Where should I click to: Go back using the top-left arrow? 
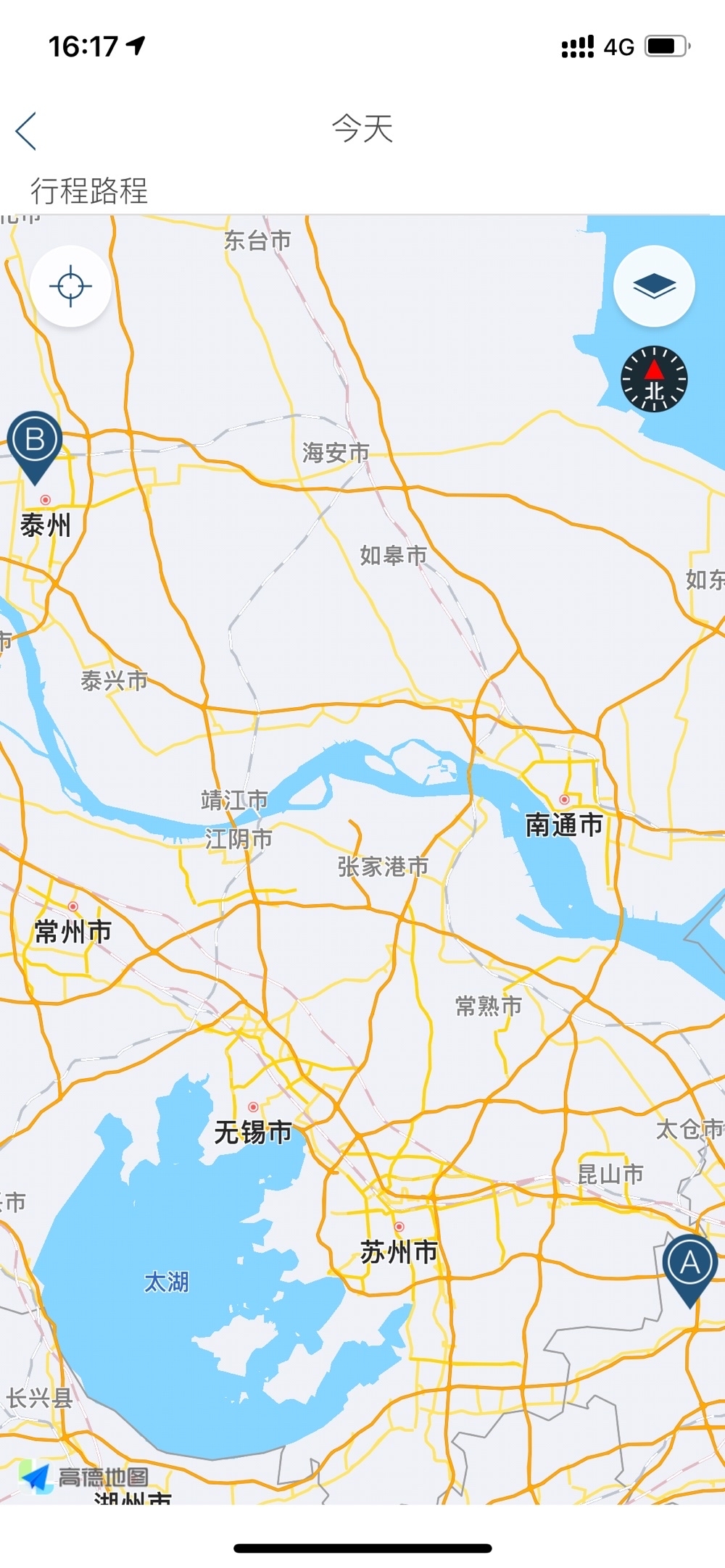[x=26, y=131]
